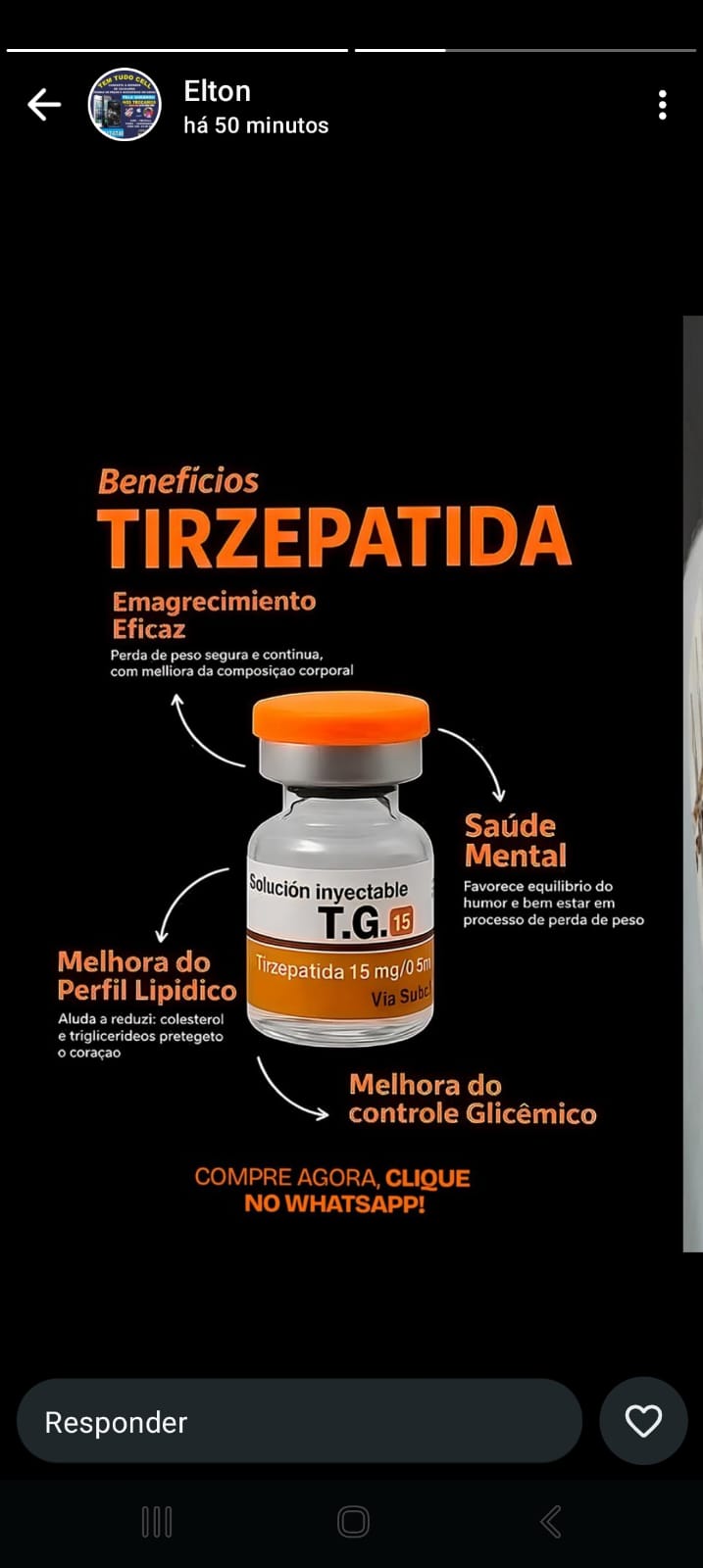
Task: Open recent apps from navigation bar
Action: 157,1522
